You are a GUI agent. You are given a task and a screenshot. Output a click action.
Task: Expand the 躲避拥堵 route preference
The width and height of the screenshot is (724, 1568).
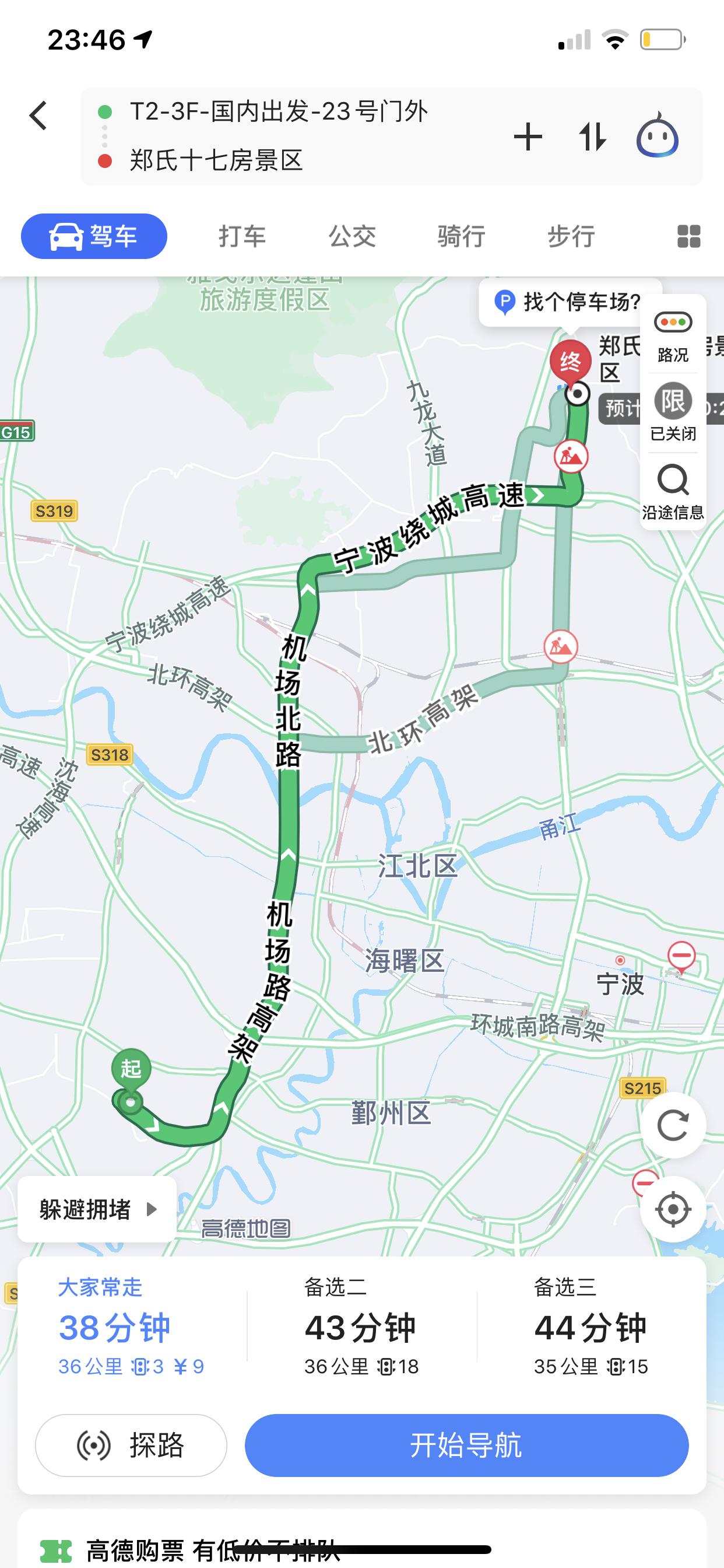click(x=97, y=1209)
